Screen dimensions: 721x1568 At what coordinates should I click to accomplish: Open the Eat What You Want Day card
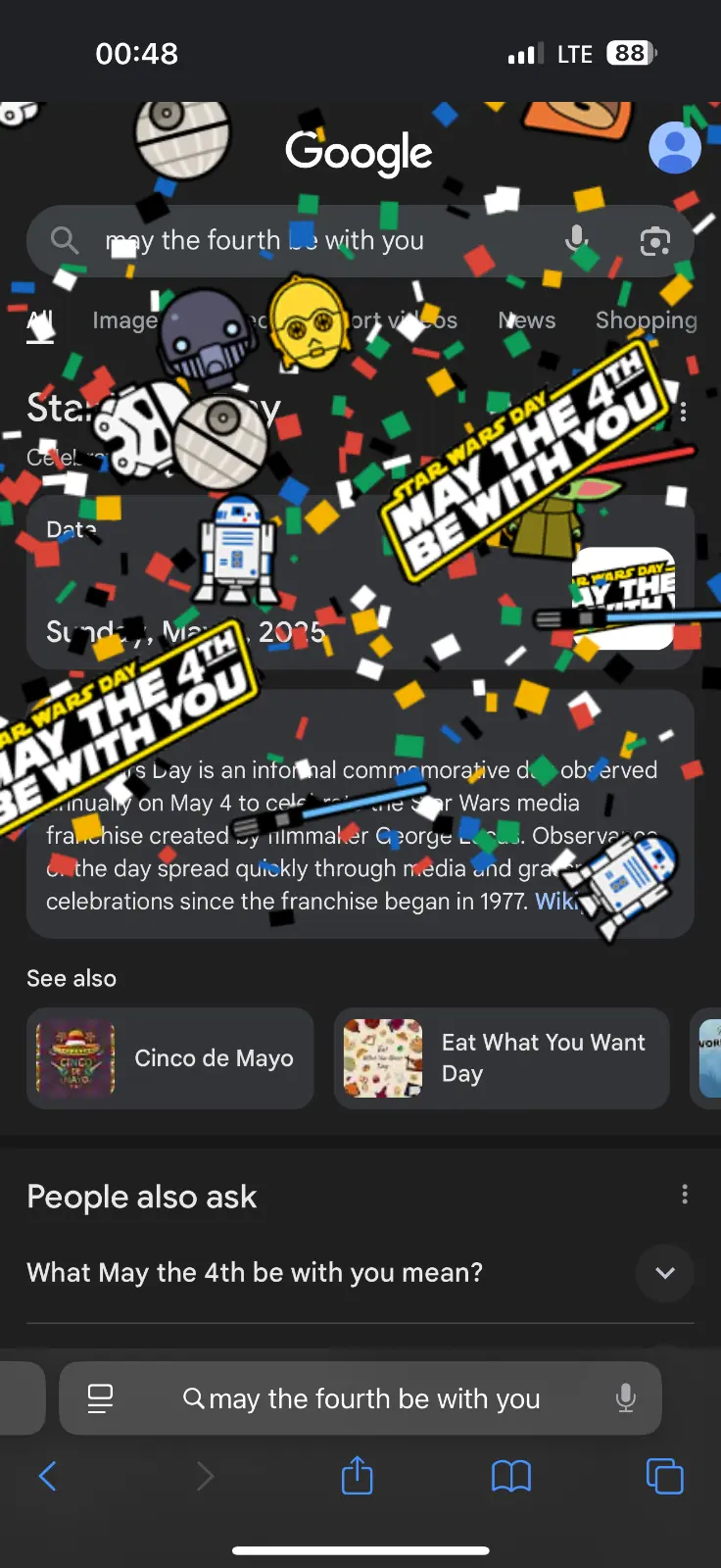(502, 1058)
